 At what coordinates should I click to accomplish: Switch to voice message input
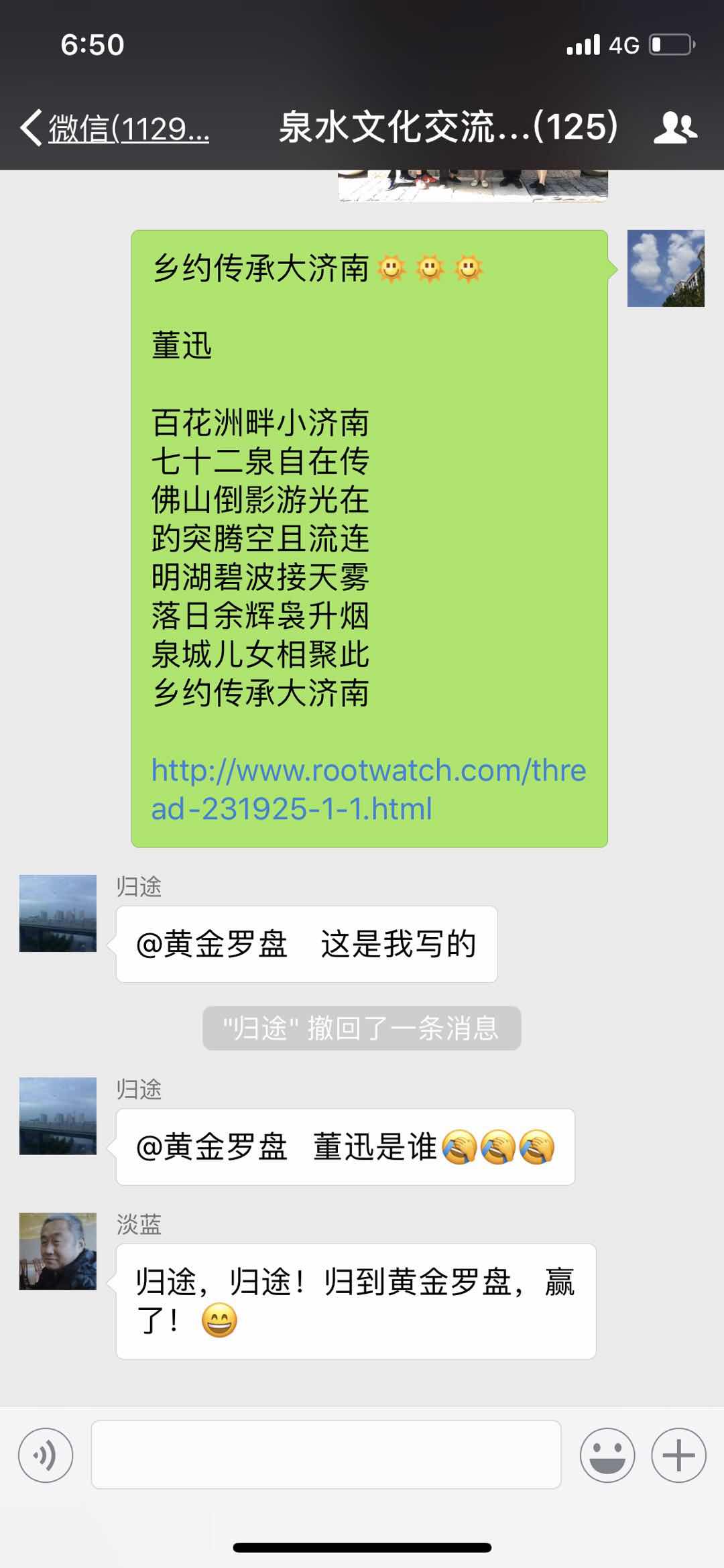tap(46, 1455)
